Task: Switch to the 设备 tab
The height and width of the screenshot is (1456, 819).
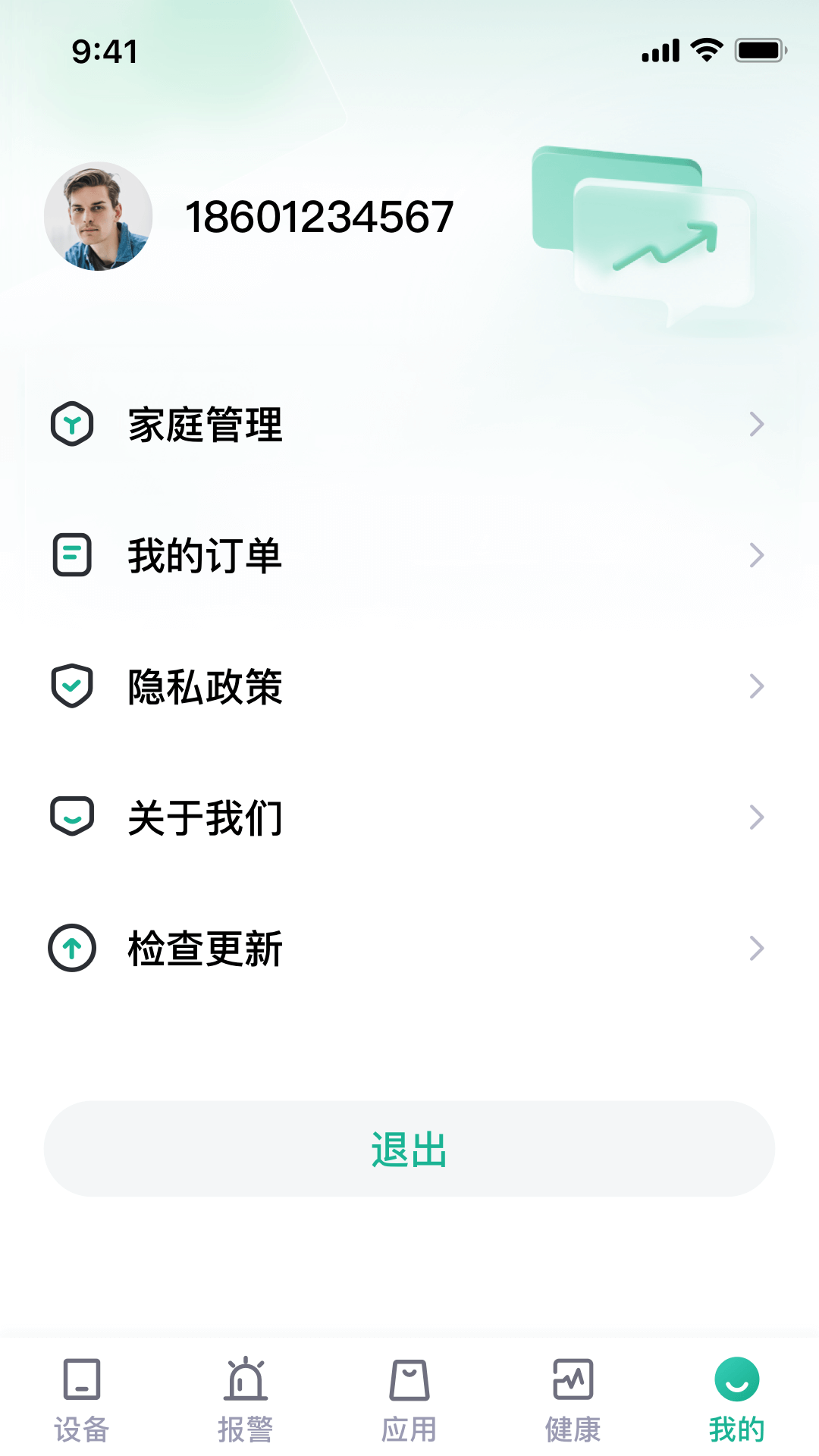Action: pos(81,1403)
